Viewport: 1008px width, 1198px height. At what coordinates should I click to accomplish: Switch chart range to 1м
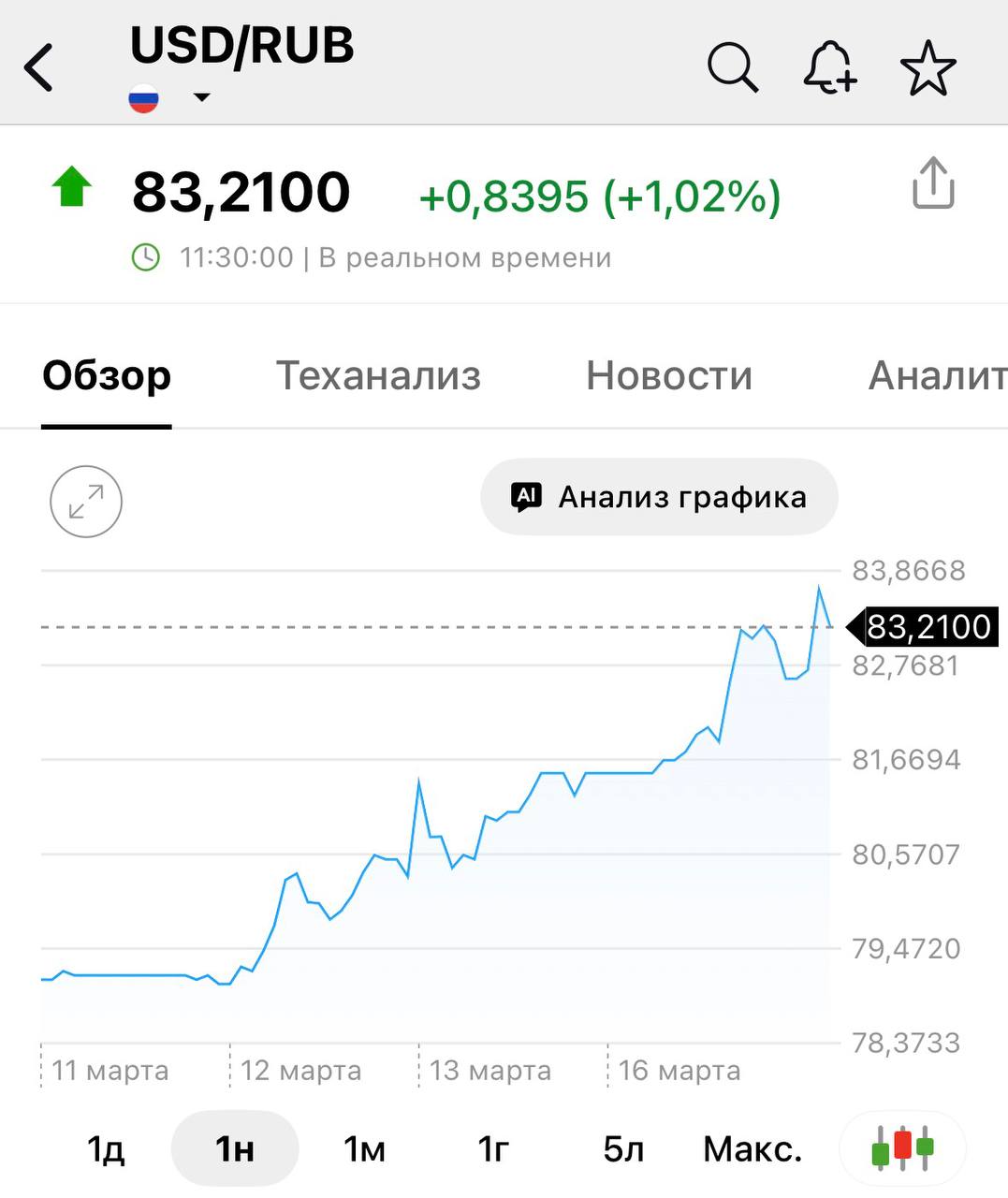(364, 1148)
